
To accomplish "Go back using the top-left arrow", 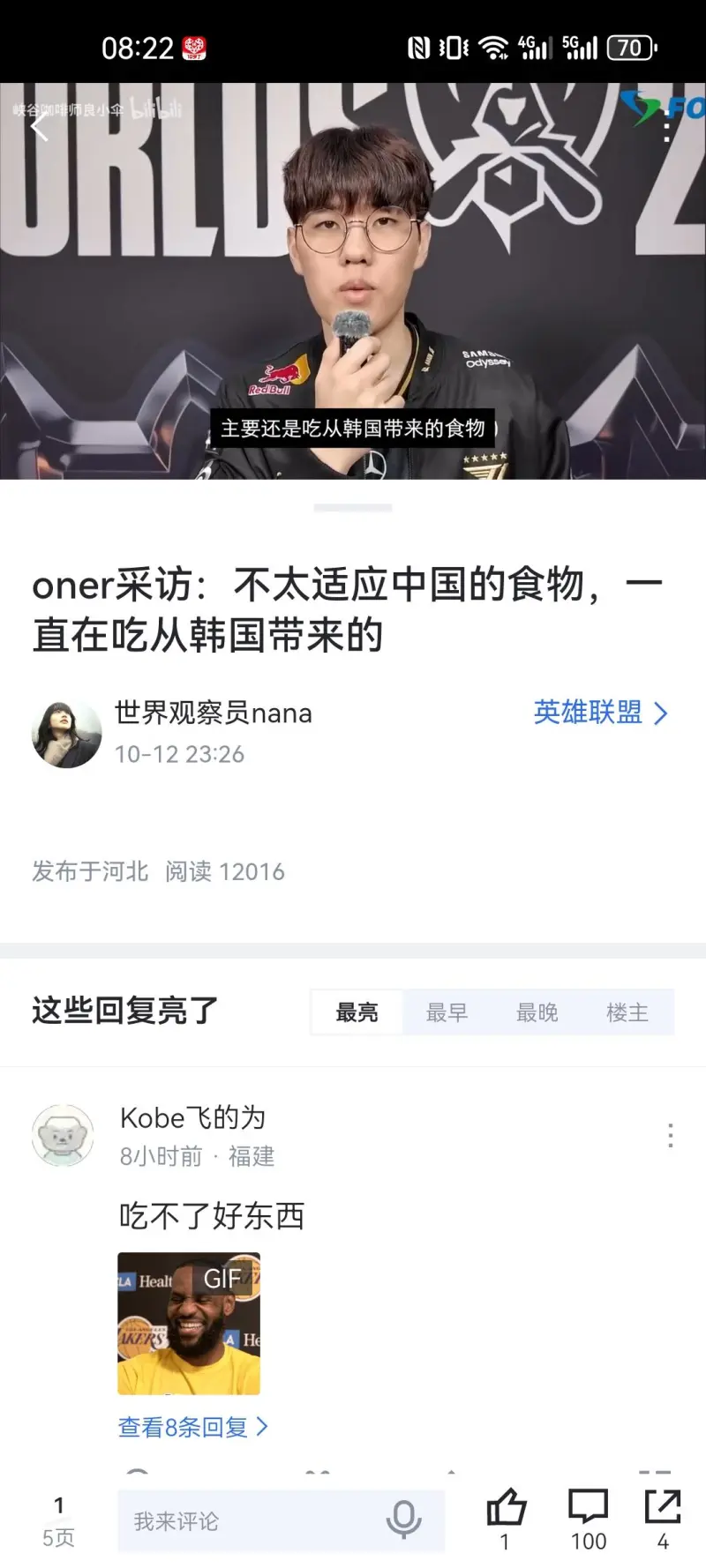I will coord(39,128).
